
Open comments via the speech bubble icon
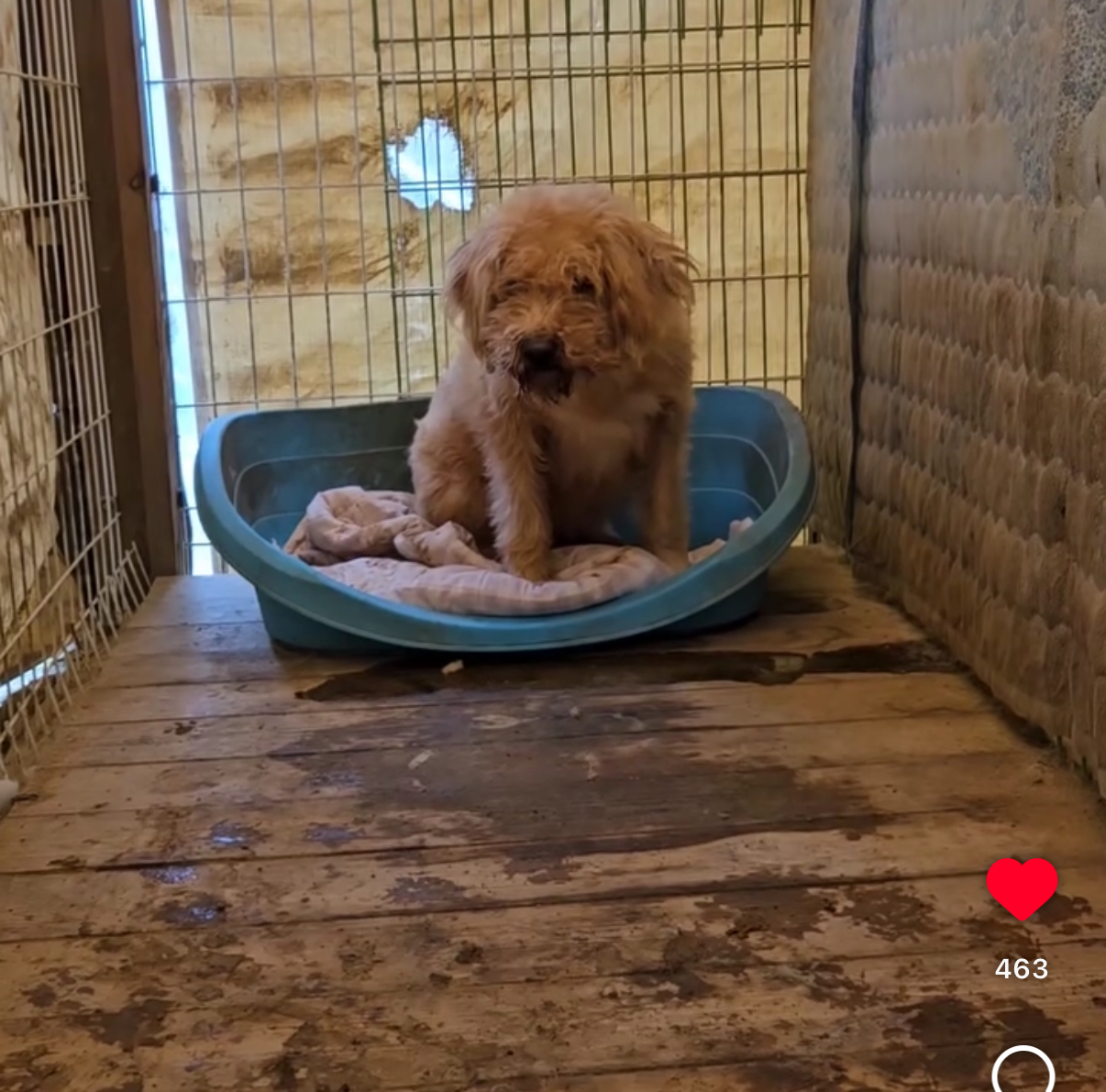(1023, 1073)
